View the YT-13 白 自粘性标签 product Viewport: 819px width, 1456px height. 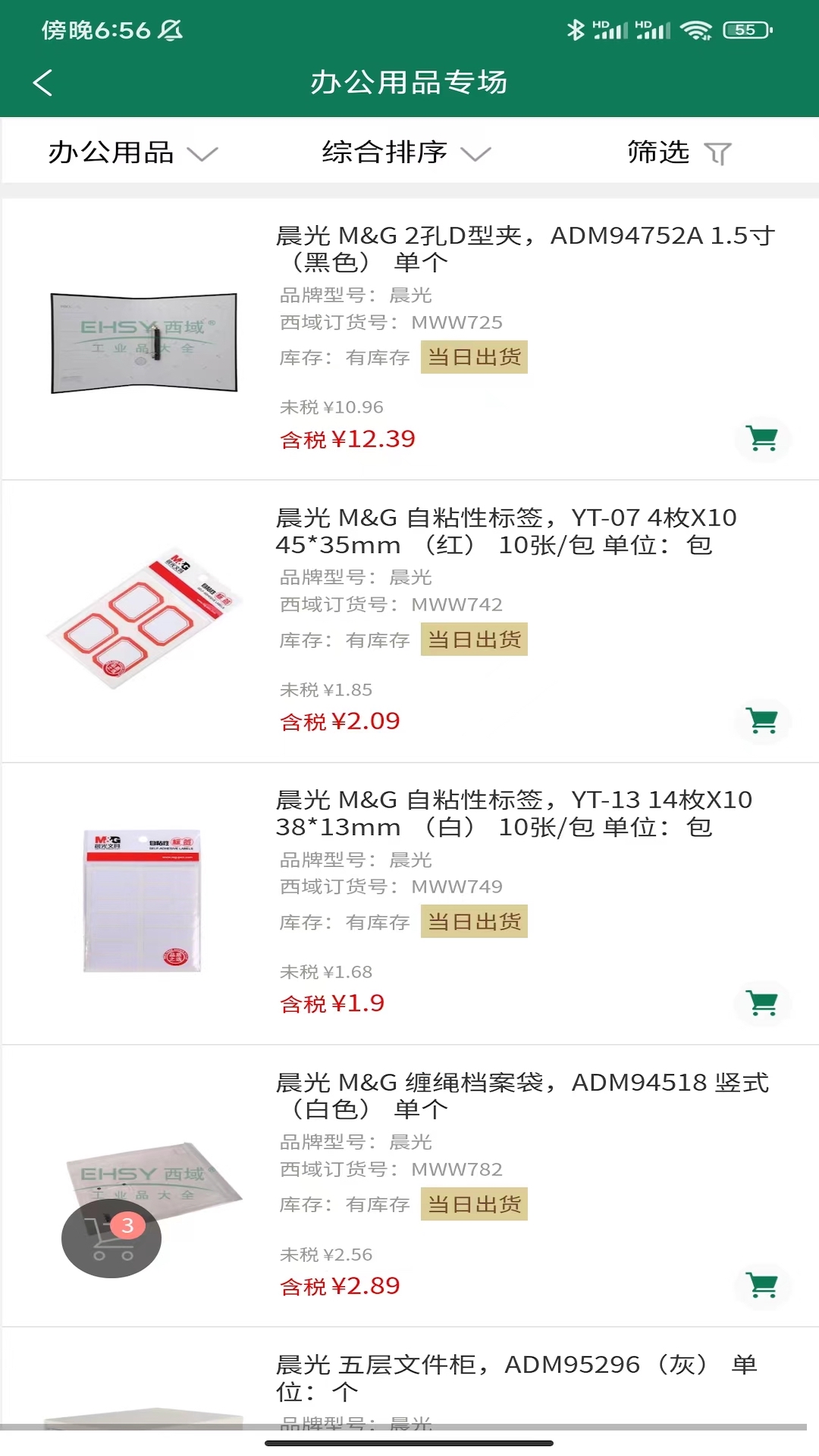pos(513,813)
